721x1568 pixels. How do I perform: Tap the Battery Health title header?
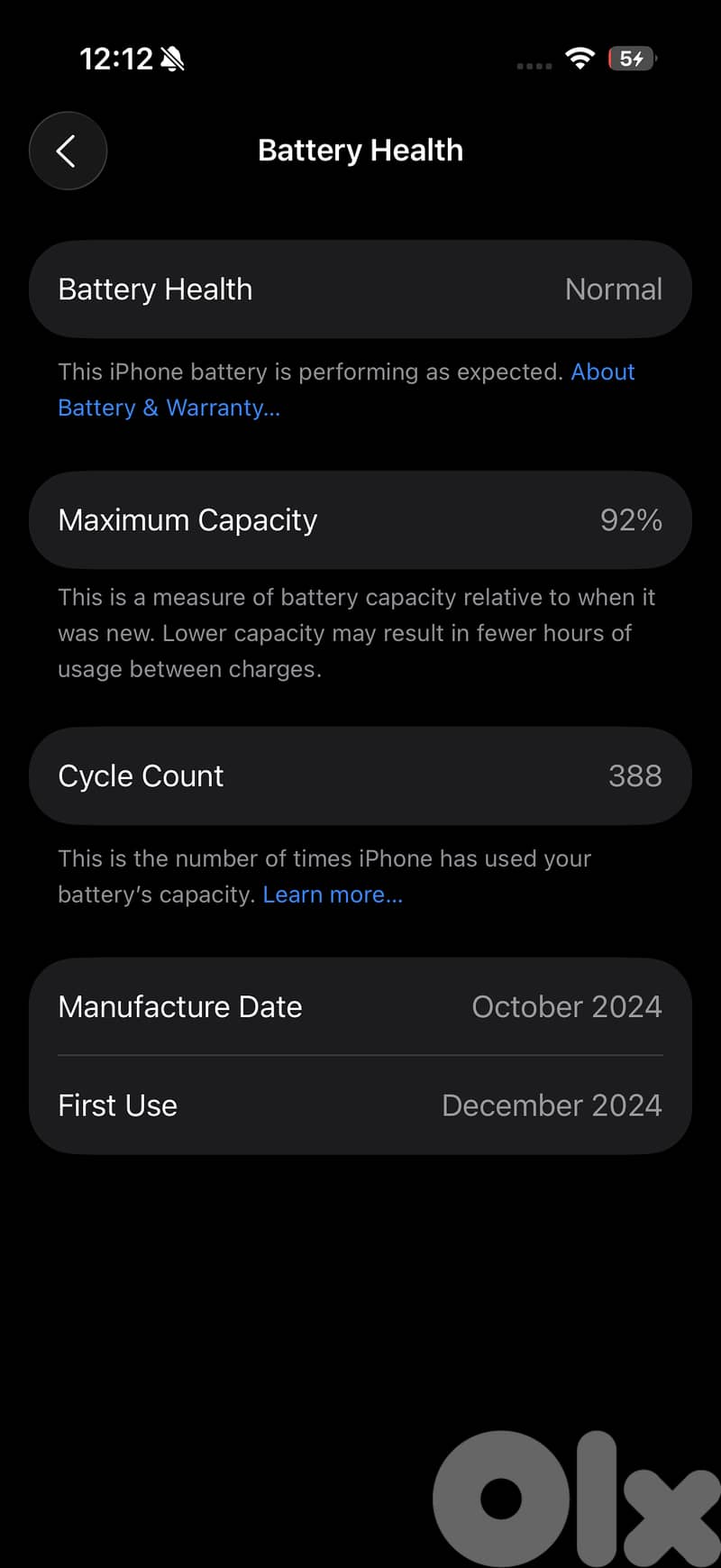(x=360, y=150)
